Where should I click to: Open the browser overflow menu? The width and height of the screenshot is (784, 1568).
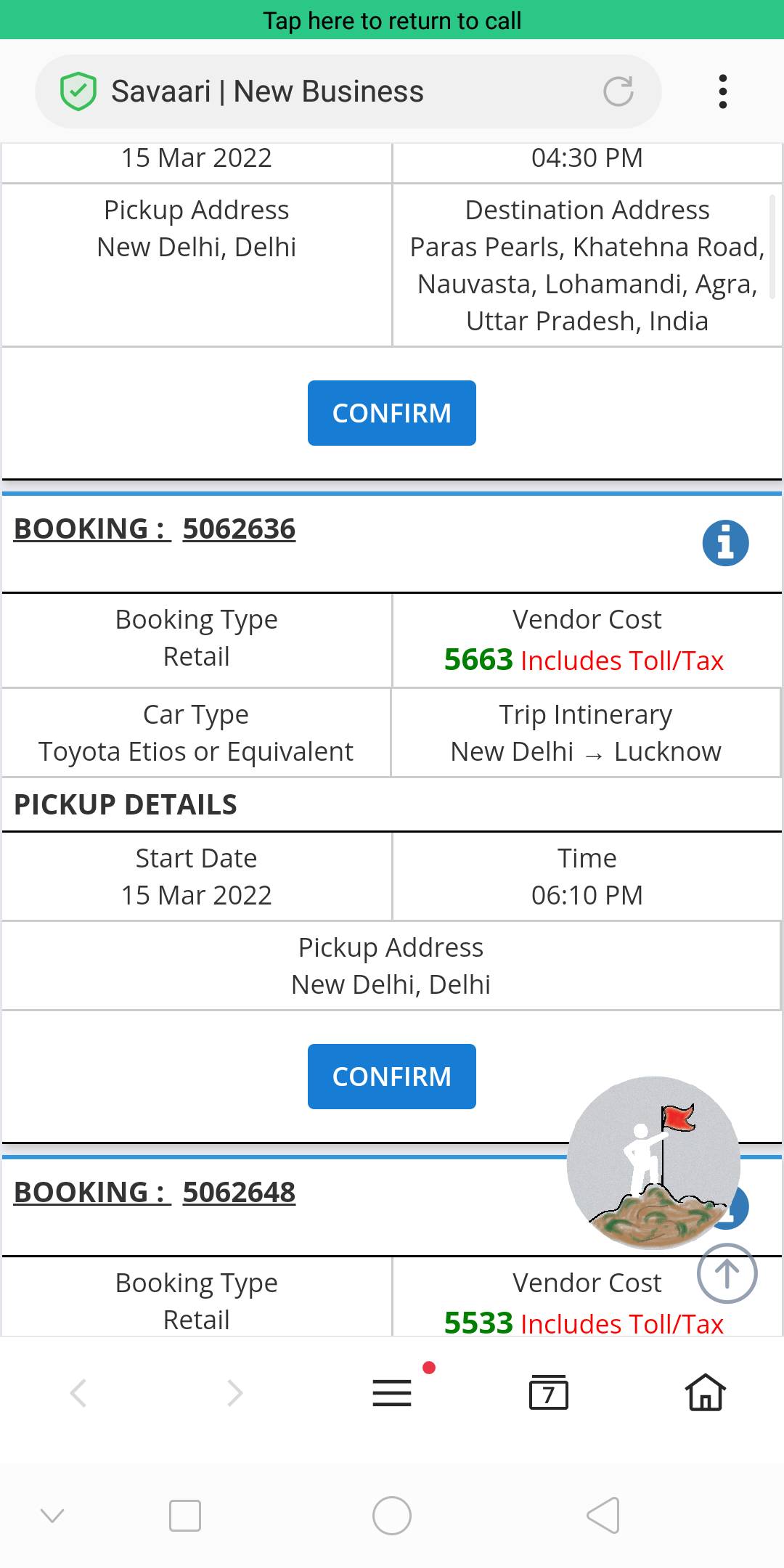722,91
